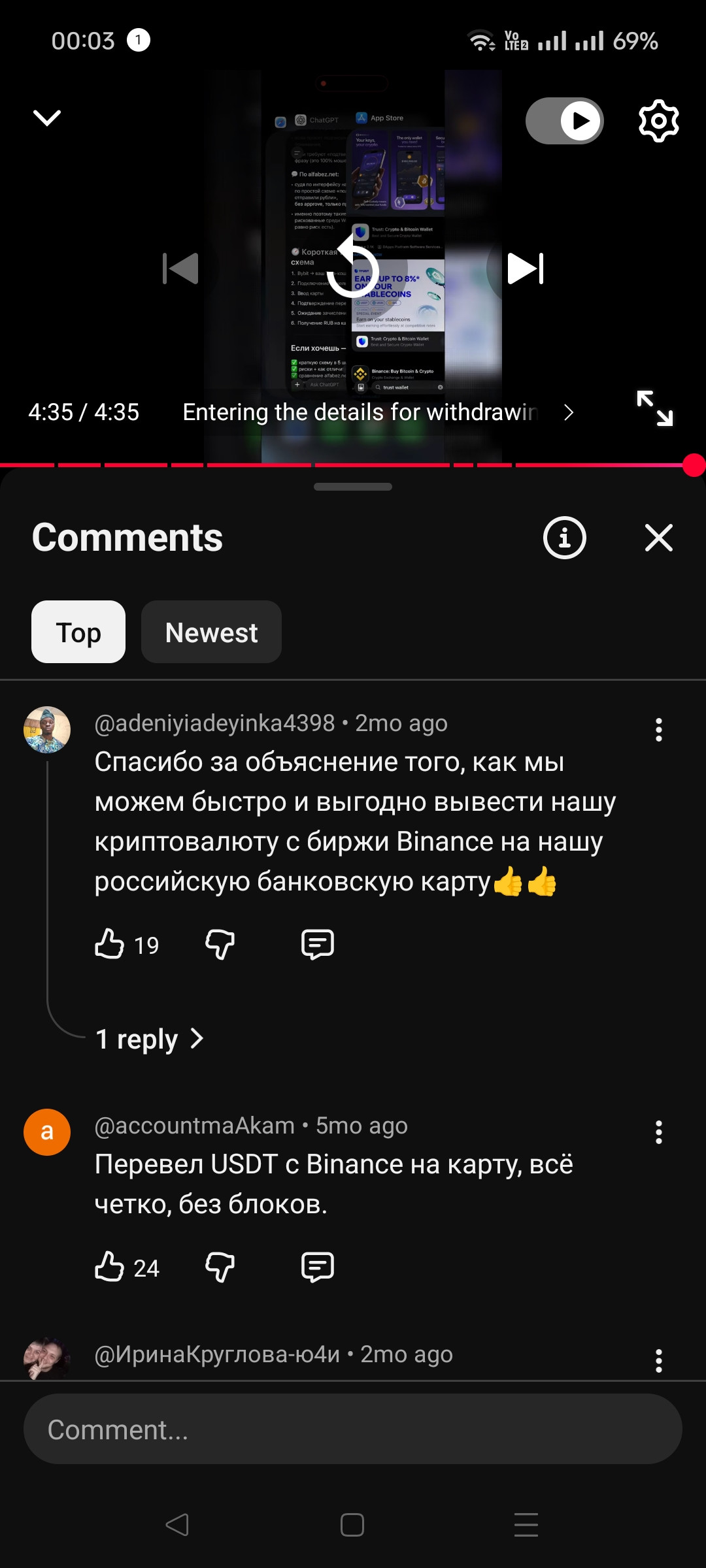Image resolution: width=706 pixels, height=1568 pixels.
Task: Toggle the autoplay switch
Action: 565,121
